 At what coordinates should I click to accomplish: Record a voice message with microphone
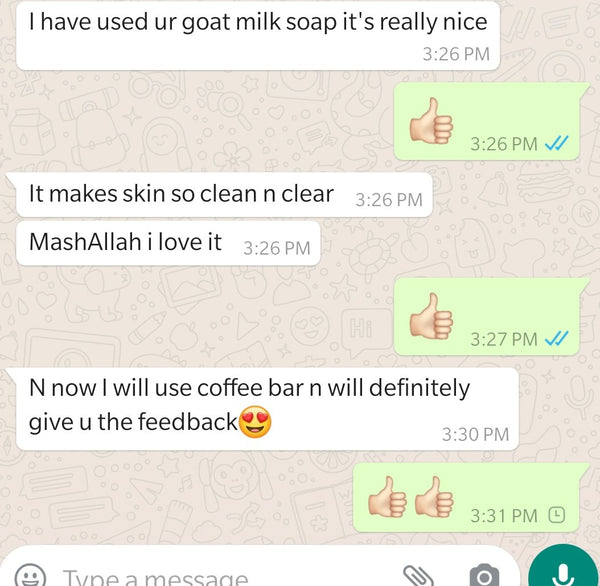[563, 572]
